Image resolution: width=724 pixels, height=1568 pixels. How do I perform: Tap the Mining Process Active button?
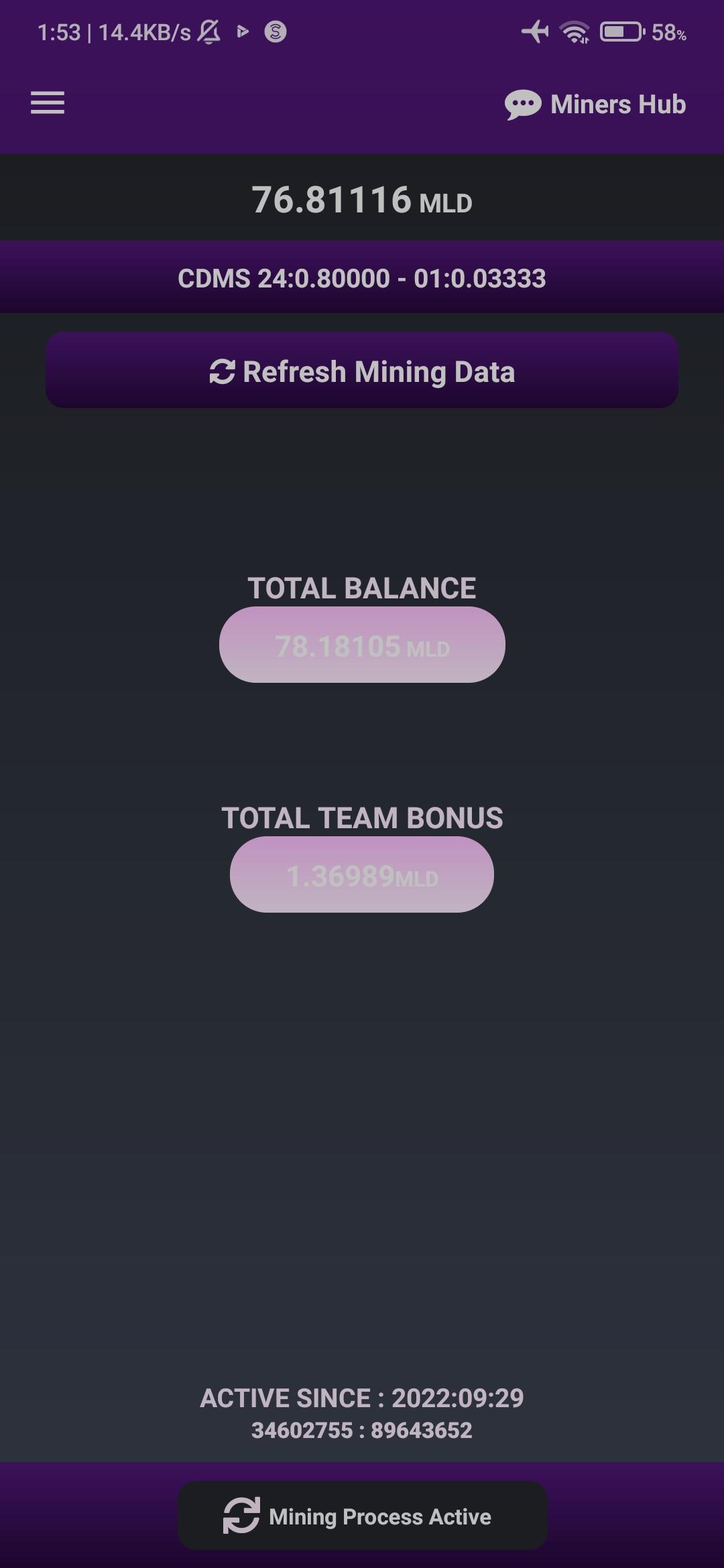[362, 1516]
